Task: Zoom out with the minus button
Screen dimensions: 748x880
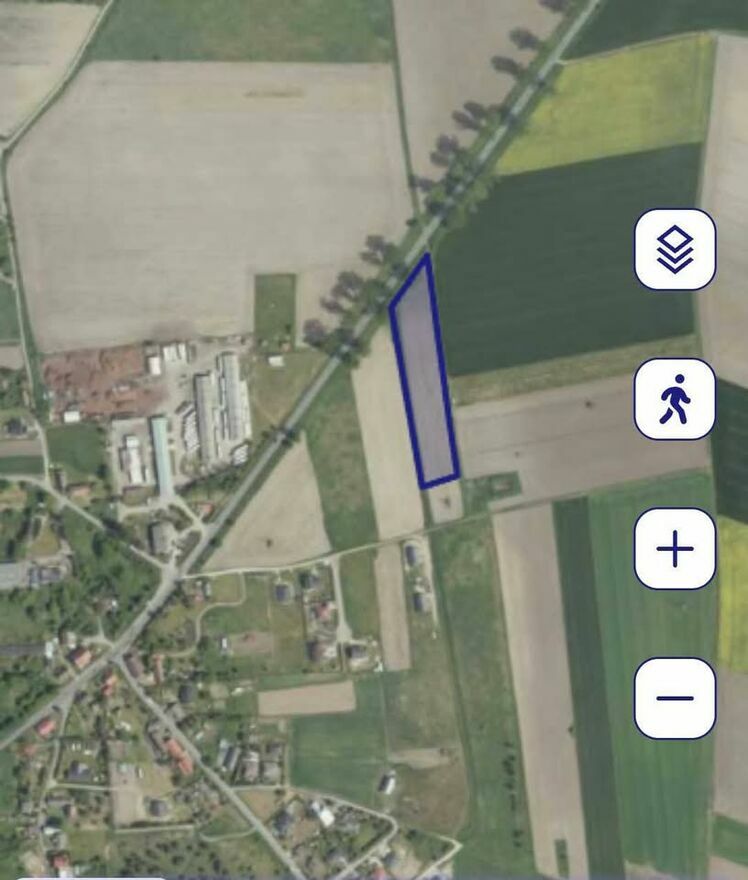Action: pos(675,698)
